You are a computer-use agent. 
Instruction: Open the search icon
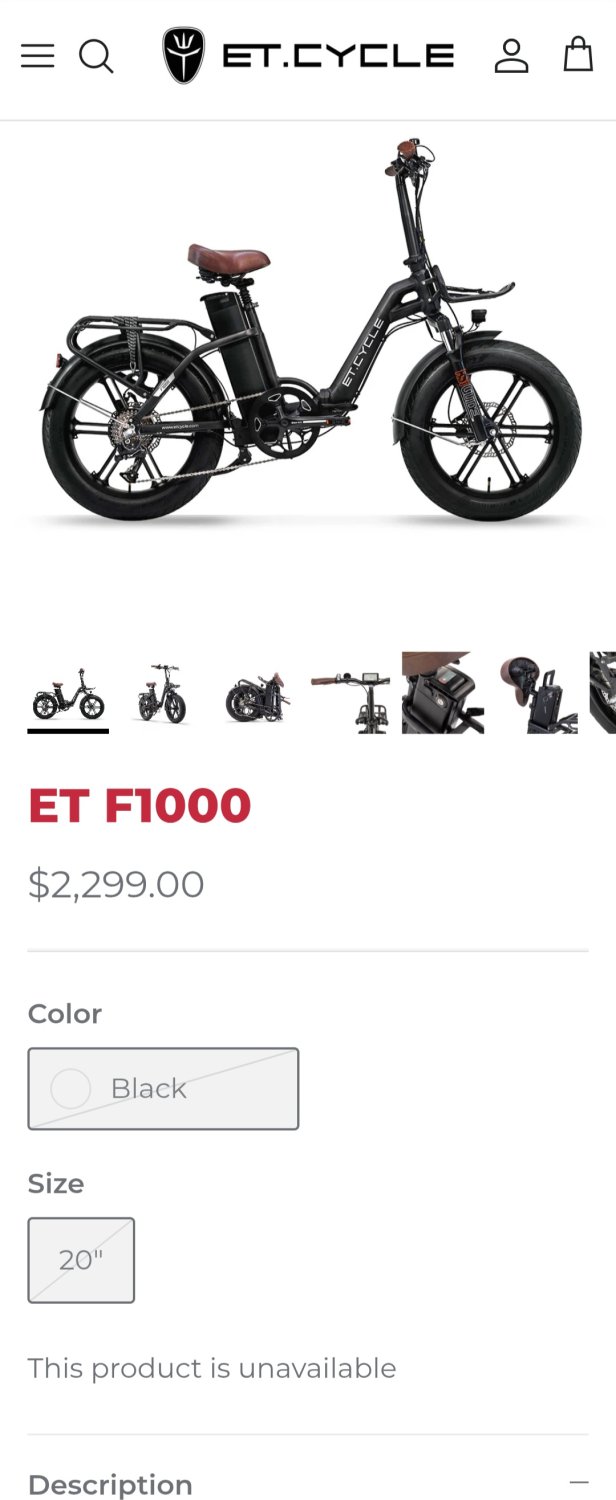(x=96, y=56)
